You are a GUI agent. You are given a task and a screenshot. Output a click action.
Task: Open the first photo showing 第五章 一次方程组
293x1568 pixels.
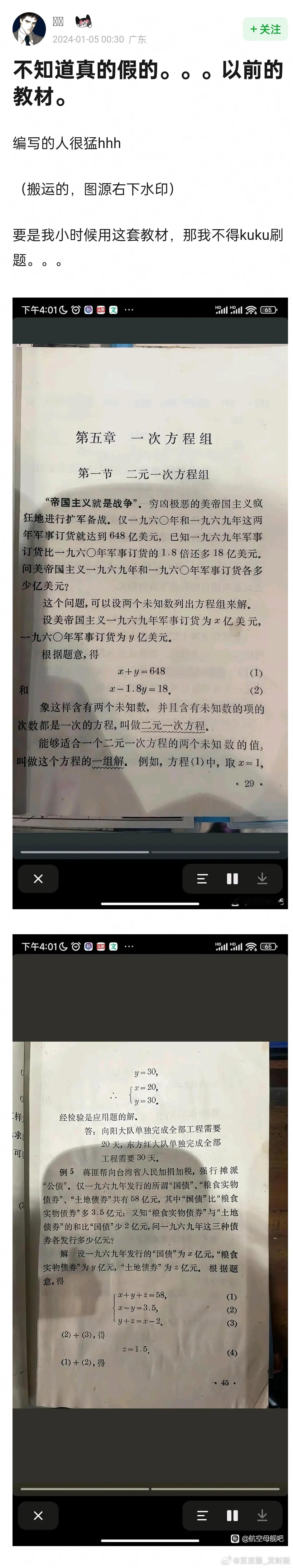pos(150,603)
